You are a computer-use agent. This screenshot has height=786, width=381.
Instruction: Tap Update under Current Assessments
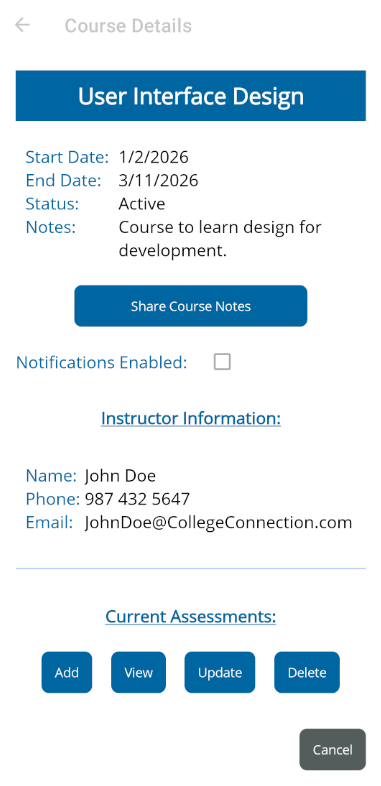click(220, 672)
